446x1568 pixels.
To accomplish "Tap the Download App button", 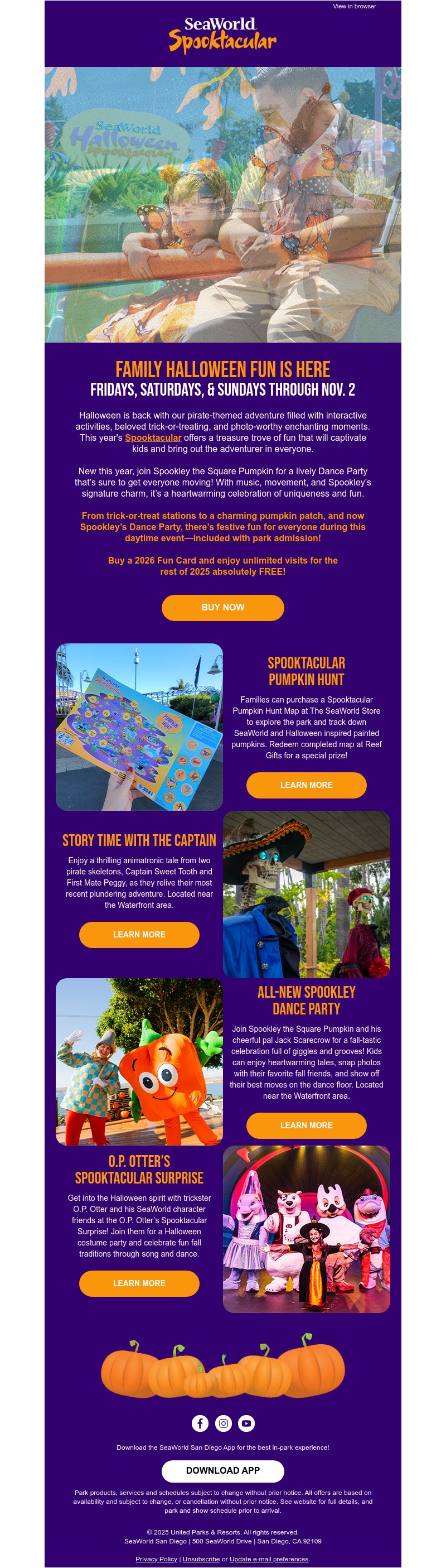I will click(222, 1470).
